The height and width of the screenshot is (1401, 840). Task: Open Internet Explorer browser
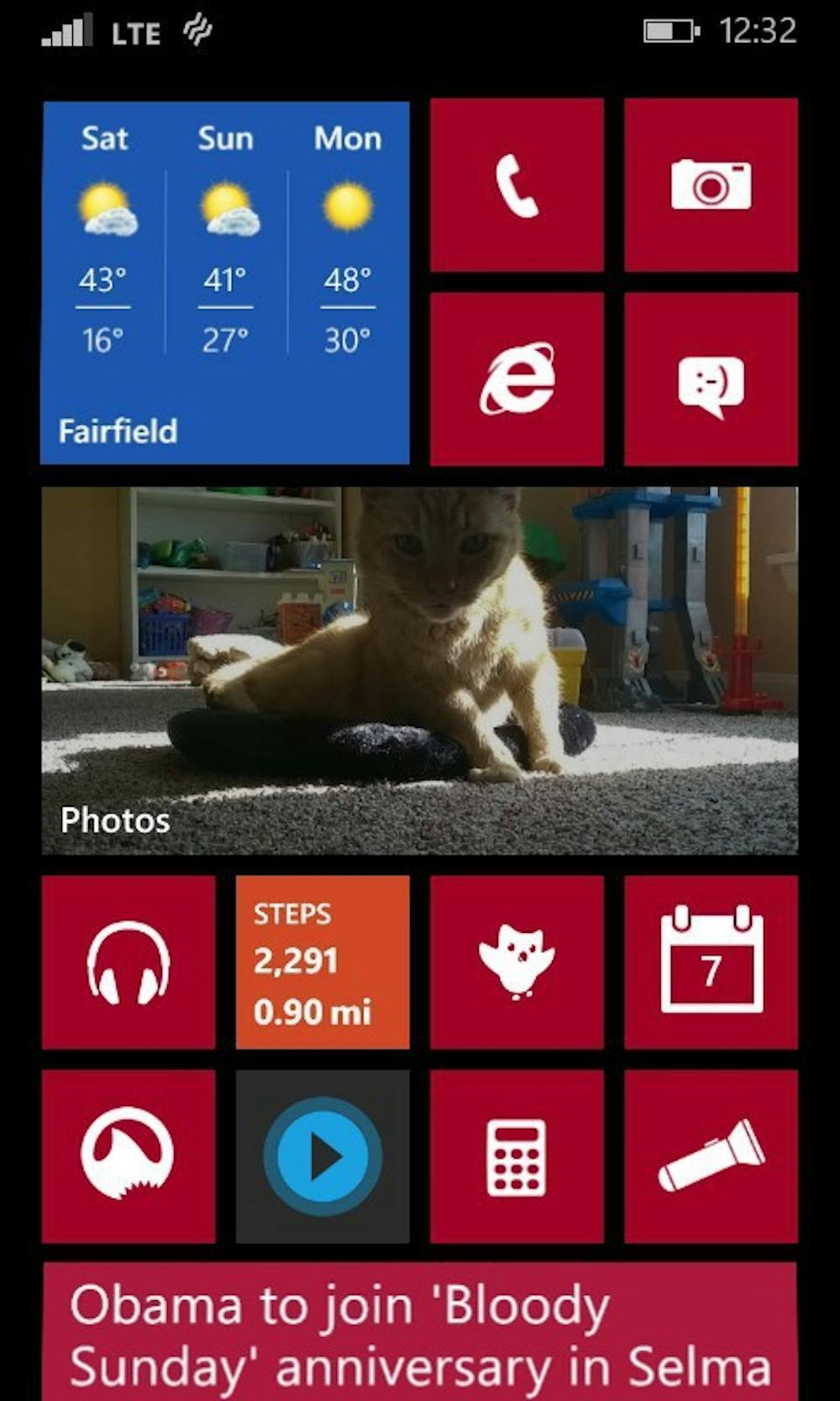pos(517,379)
